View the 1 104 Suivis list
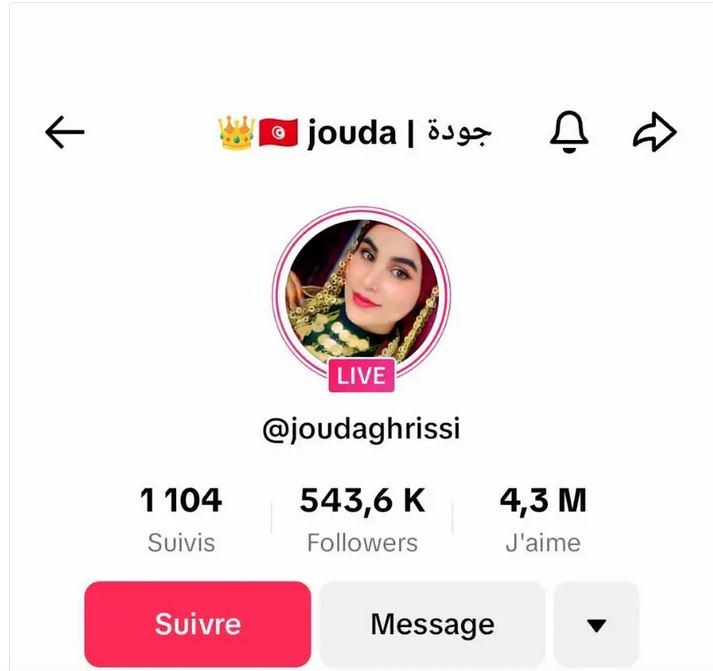The image size is (713, 671). tap(181, 518)
